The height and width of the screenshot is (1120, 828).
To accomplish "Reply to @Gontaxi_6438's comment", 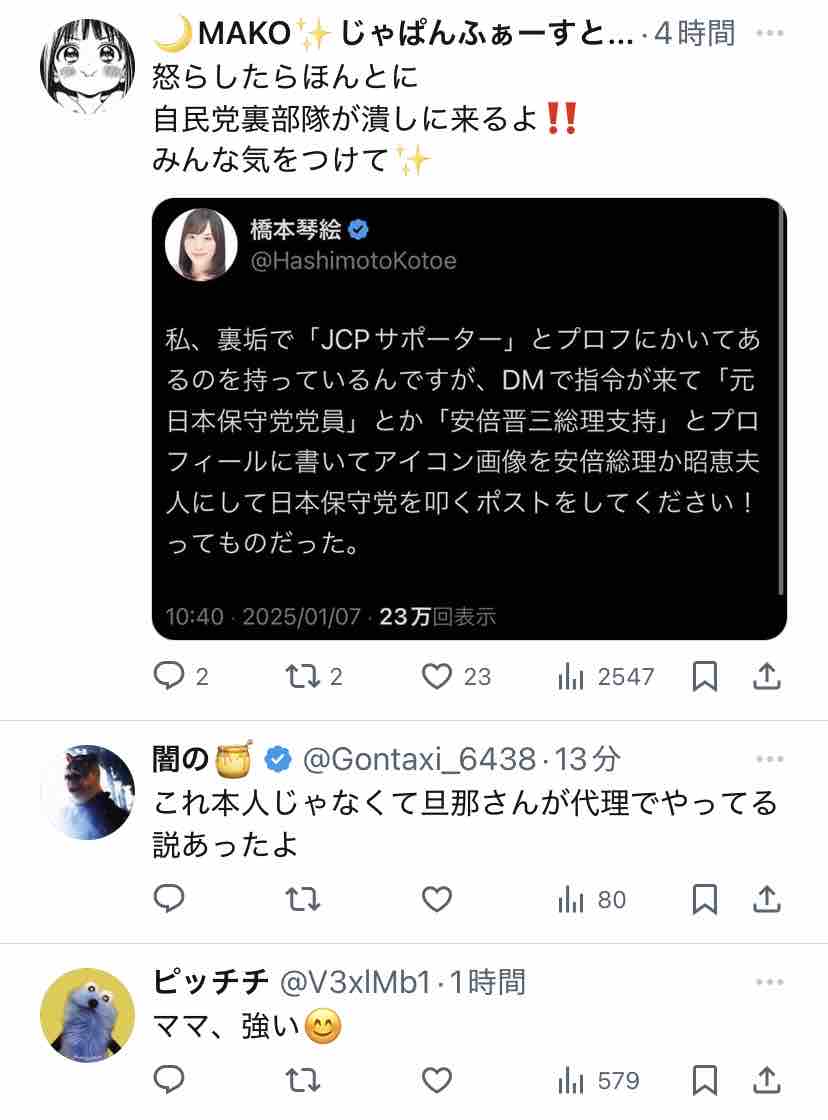I will [x=169, y=899].
